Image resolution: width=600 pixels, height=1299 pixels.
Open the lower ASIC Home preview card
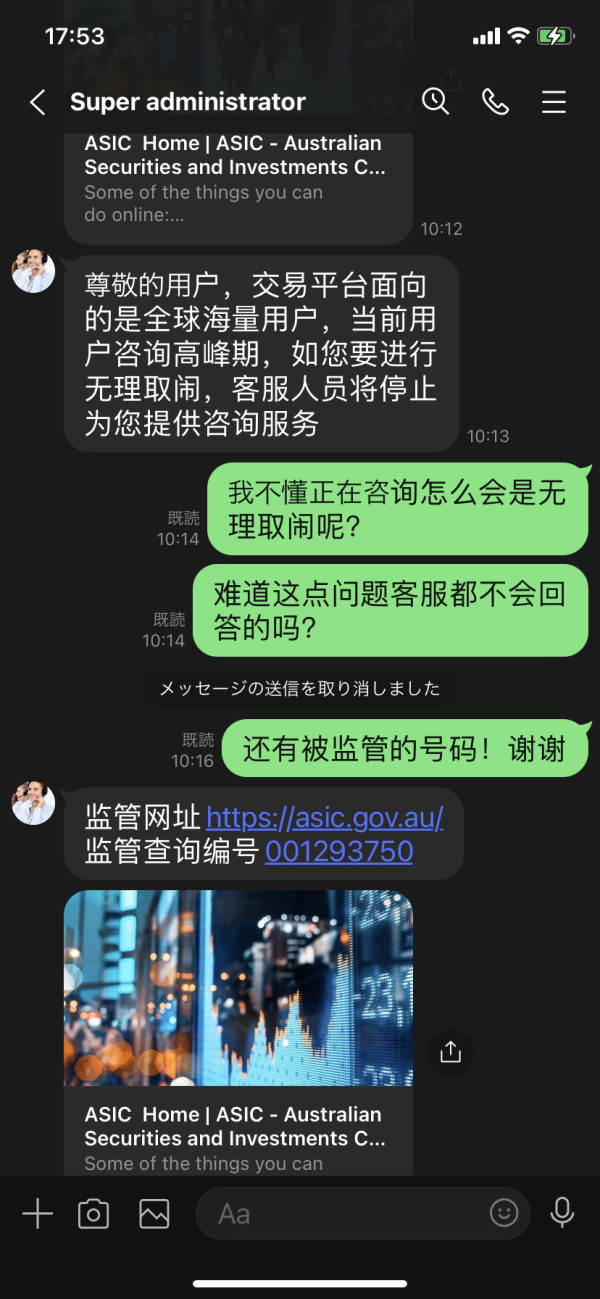pyautogui.click(x=238, y=1033)
